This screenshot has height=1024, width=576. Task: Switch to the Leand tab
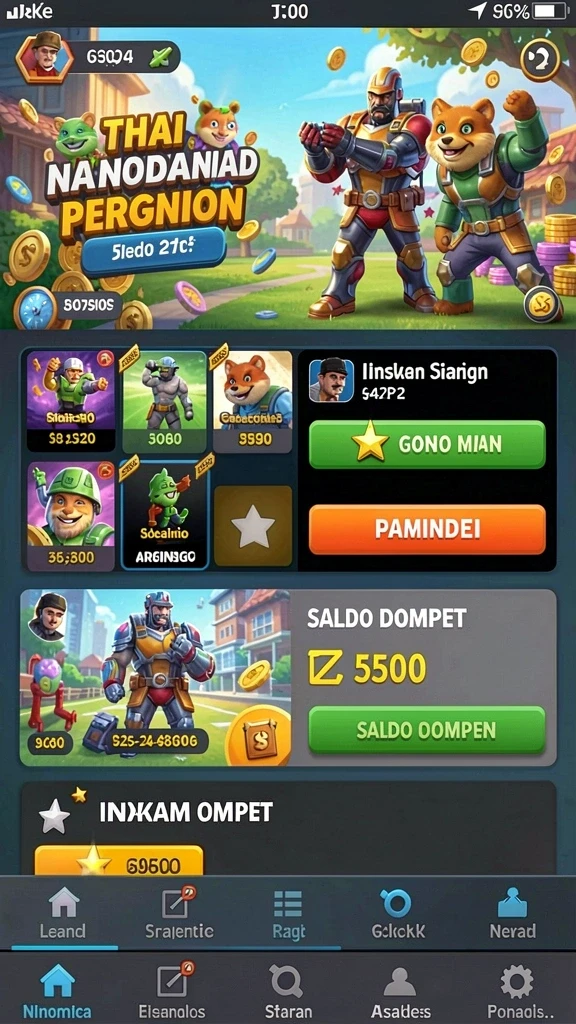(x=63, y=912)
